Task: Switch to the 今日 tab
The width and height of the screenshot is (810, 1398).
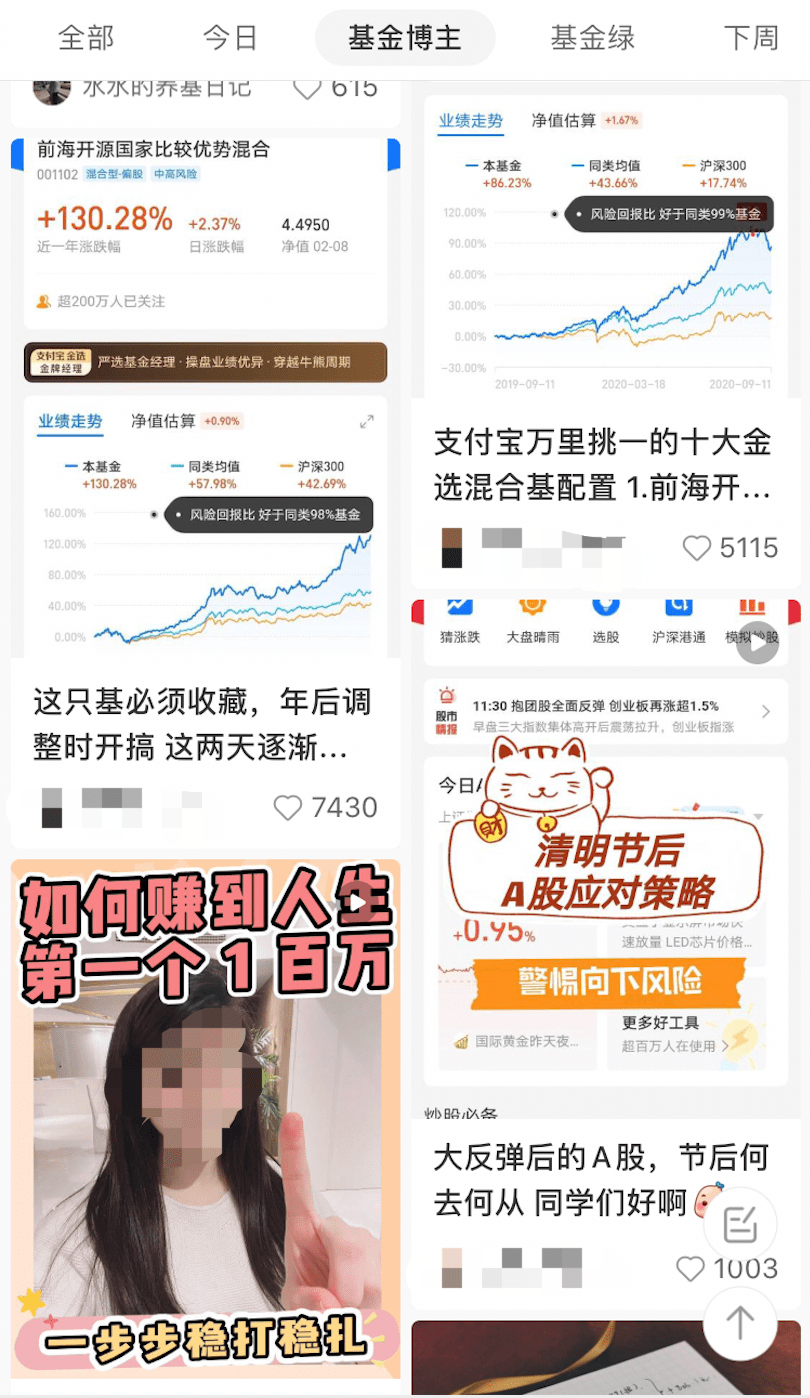Action: point(230,38)
